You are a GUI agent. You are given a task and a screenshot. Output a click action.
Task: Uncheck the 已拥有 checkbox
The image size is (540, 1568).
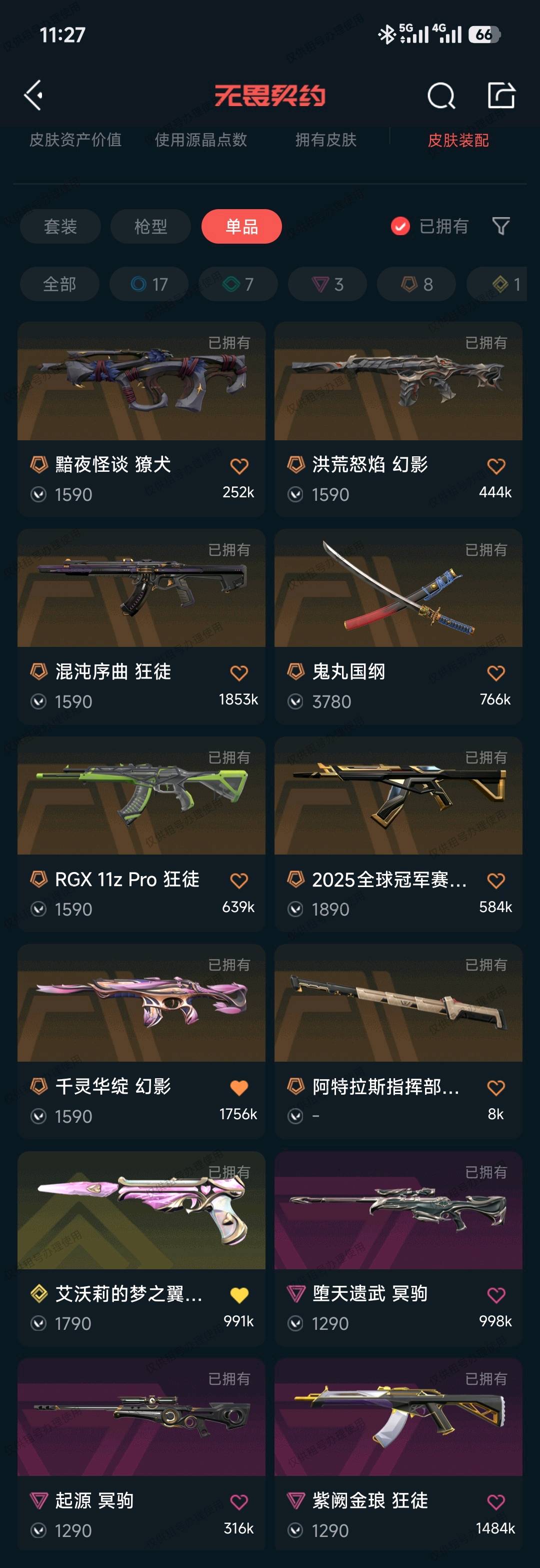pos(400,227)
